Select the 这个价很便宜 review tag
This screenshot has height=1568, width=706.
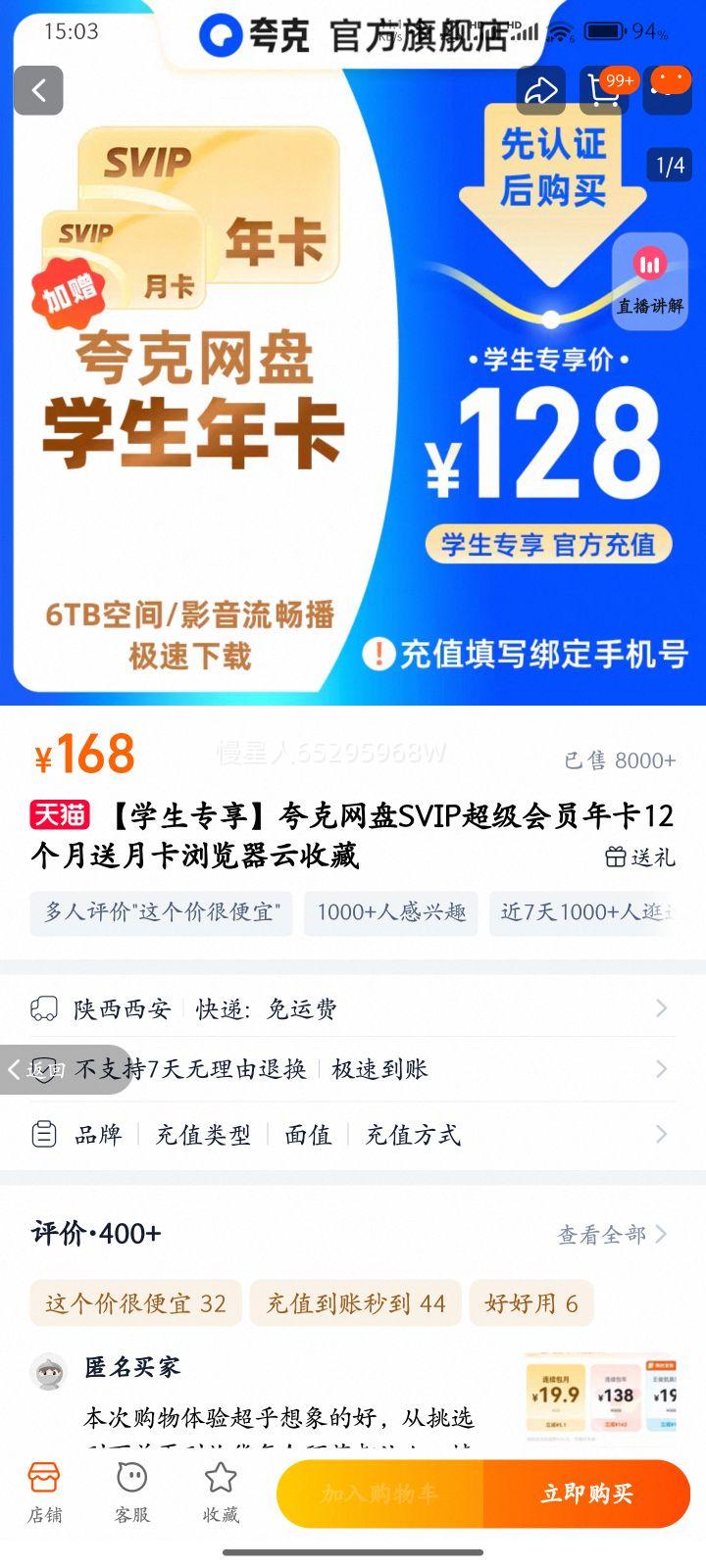pyautogui.click(x=135, y=1303)
